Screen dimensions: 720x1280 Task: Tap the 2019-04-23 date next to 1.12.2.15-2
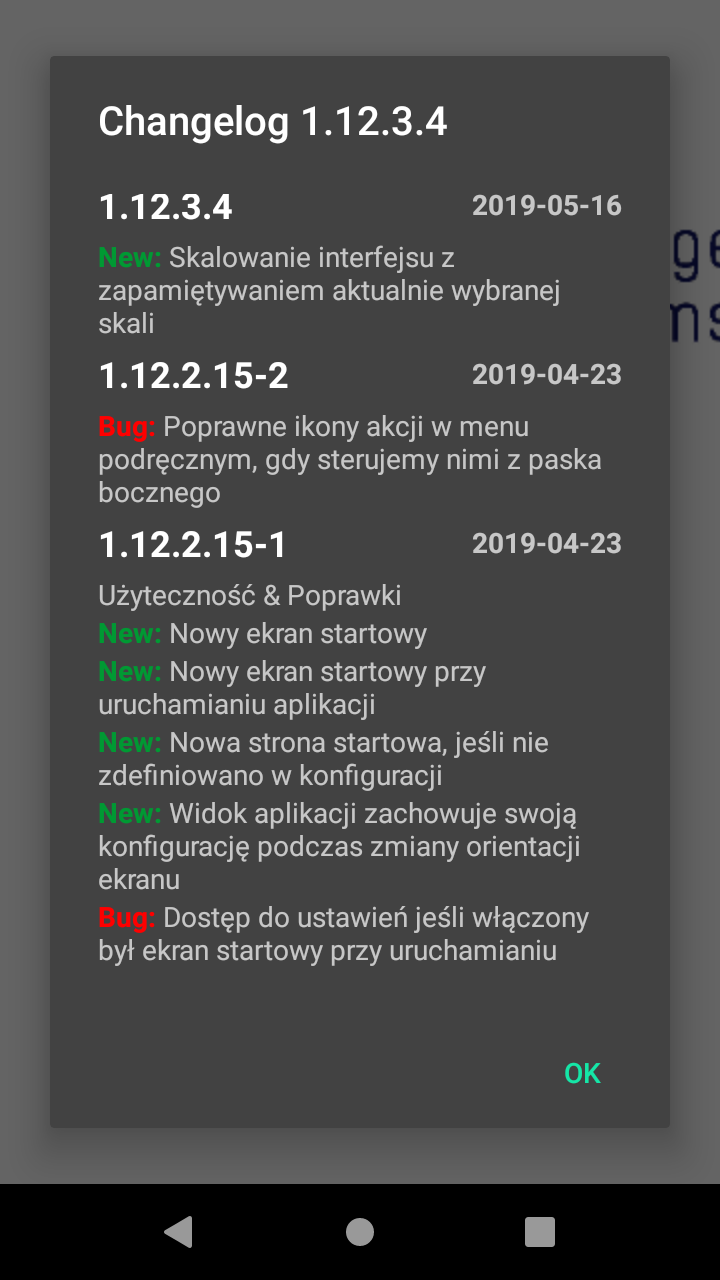coord(548,374)
